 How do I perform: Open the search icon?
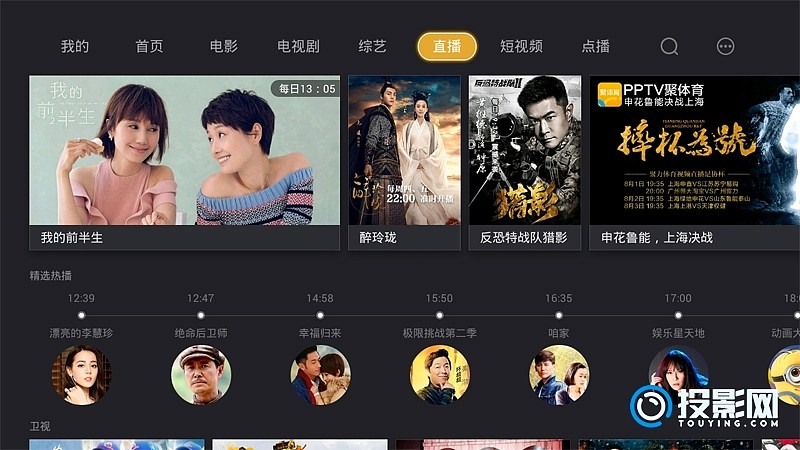(x=669, y=47)
